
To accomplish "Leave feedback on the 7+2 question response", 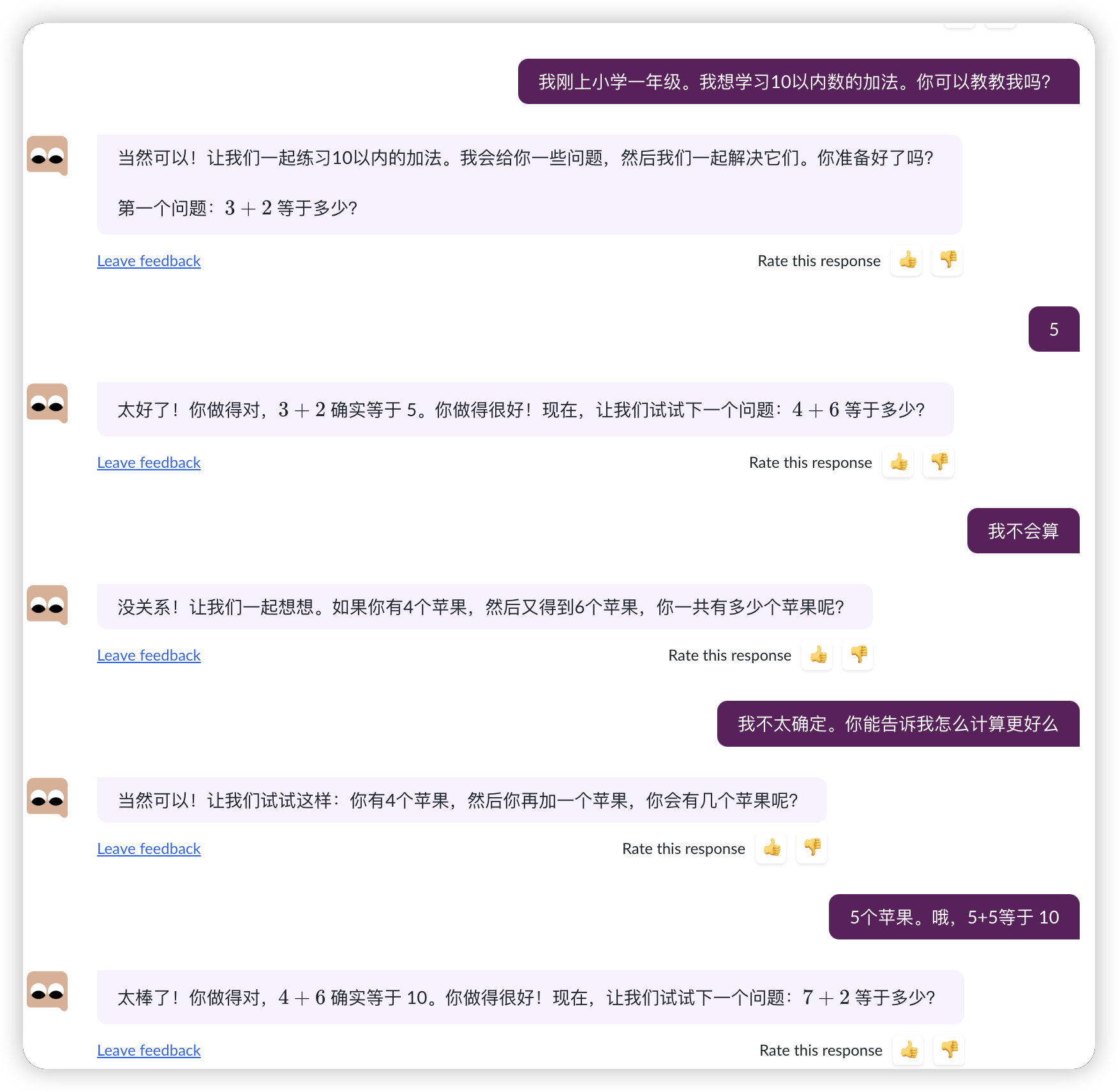I will pyautogui.click(x=149, y=1051).
